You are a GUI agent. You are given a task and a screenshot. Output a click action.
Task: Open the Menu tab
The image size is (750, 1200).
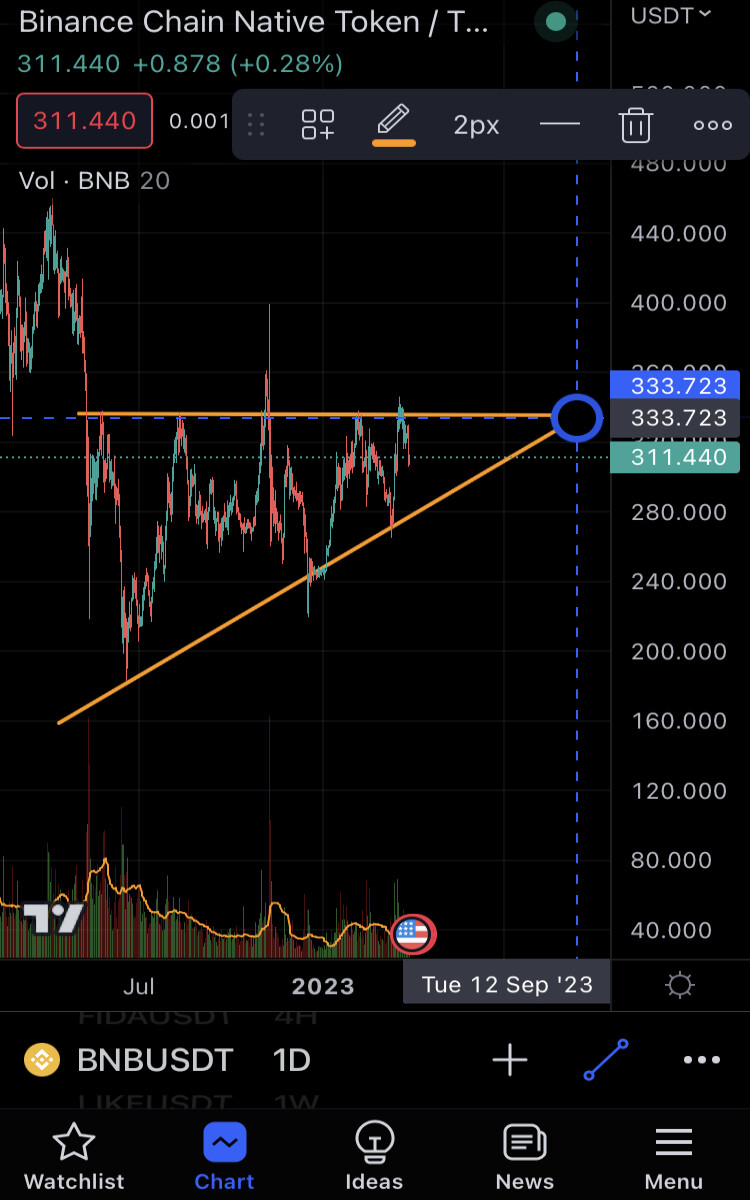pyautogui.click(x=674, y=1157)
